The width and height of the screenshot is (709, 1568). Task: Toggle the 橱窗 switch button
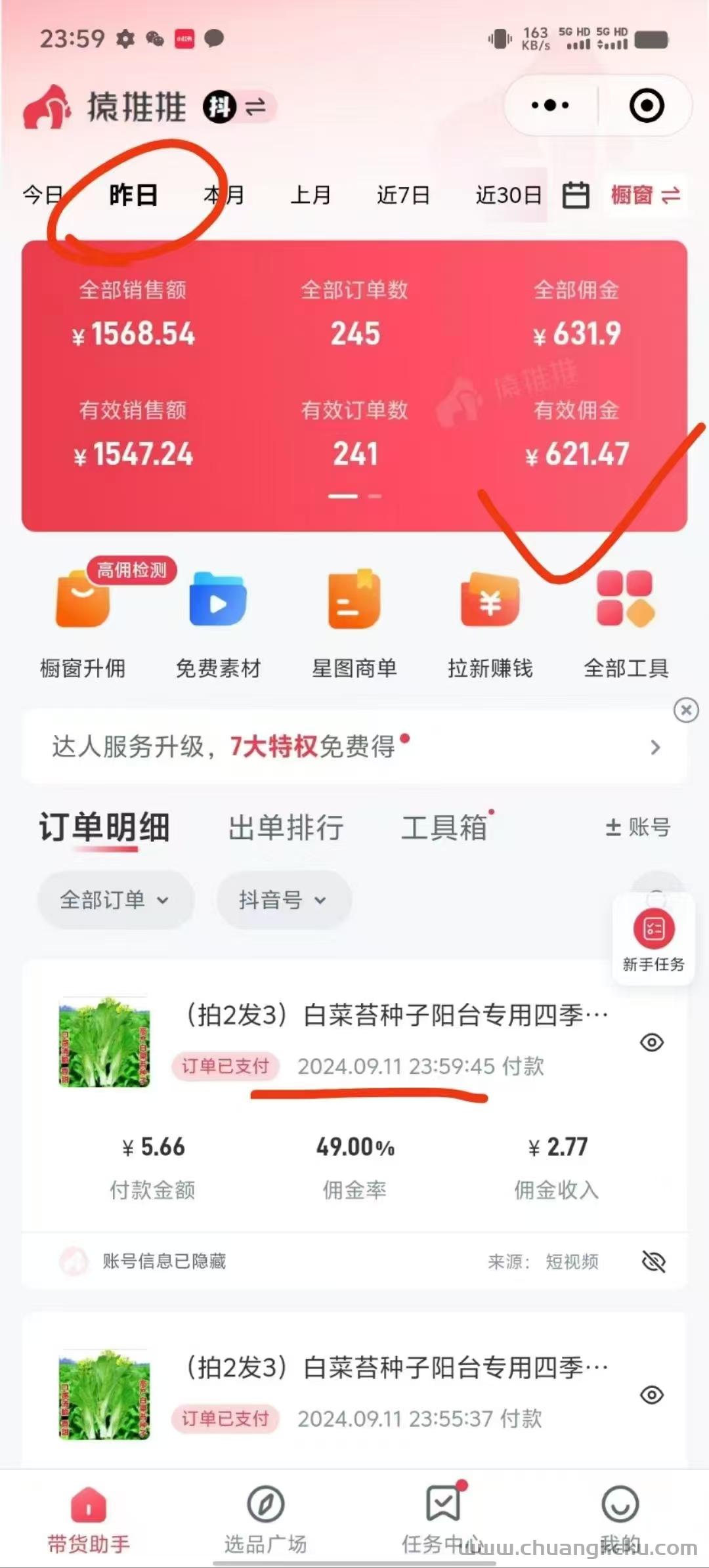pos(645,195)
